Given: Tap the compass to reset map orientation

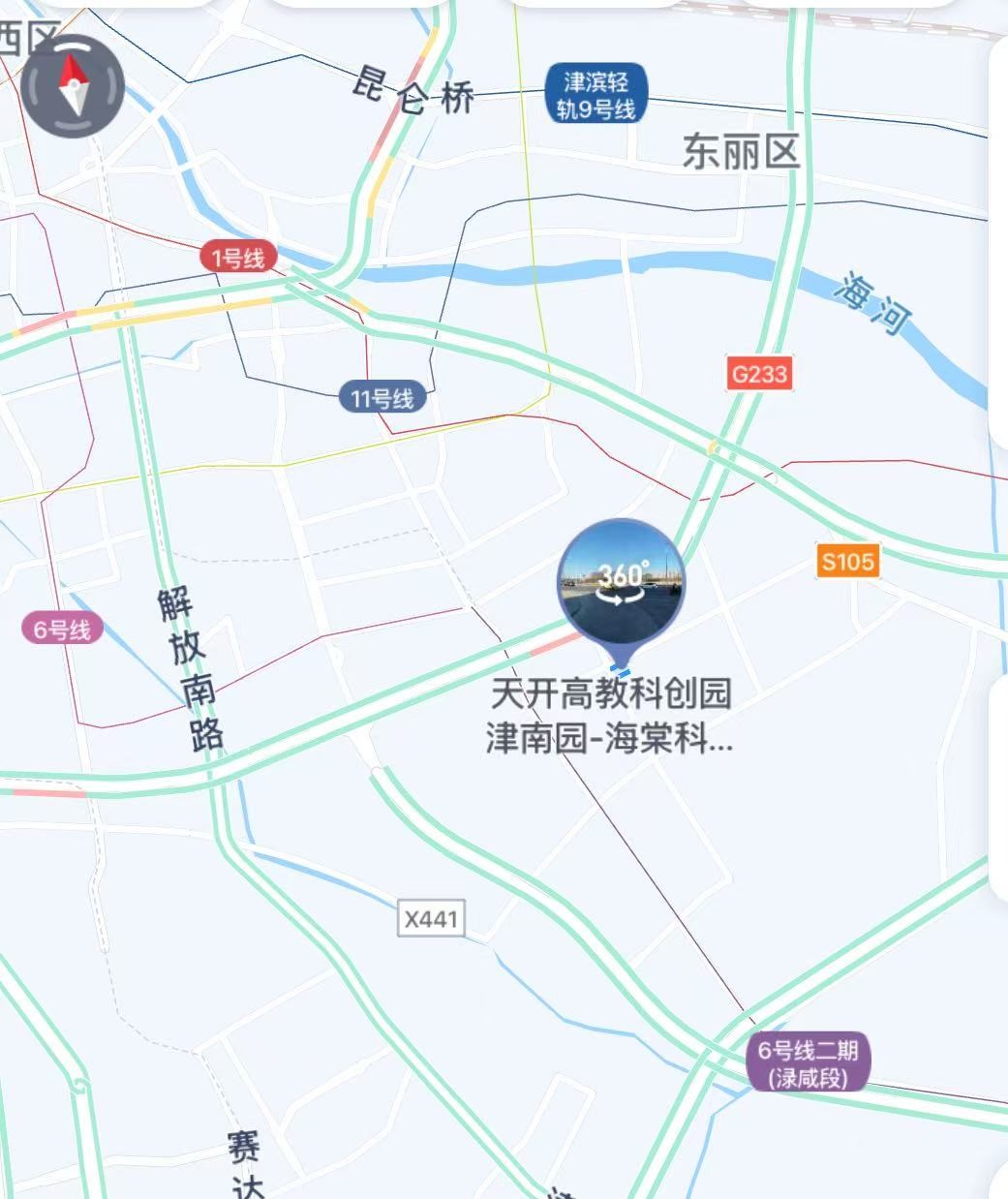Looking at the screenshot, I should [74, 86].
